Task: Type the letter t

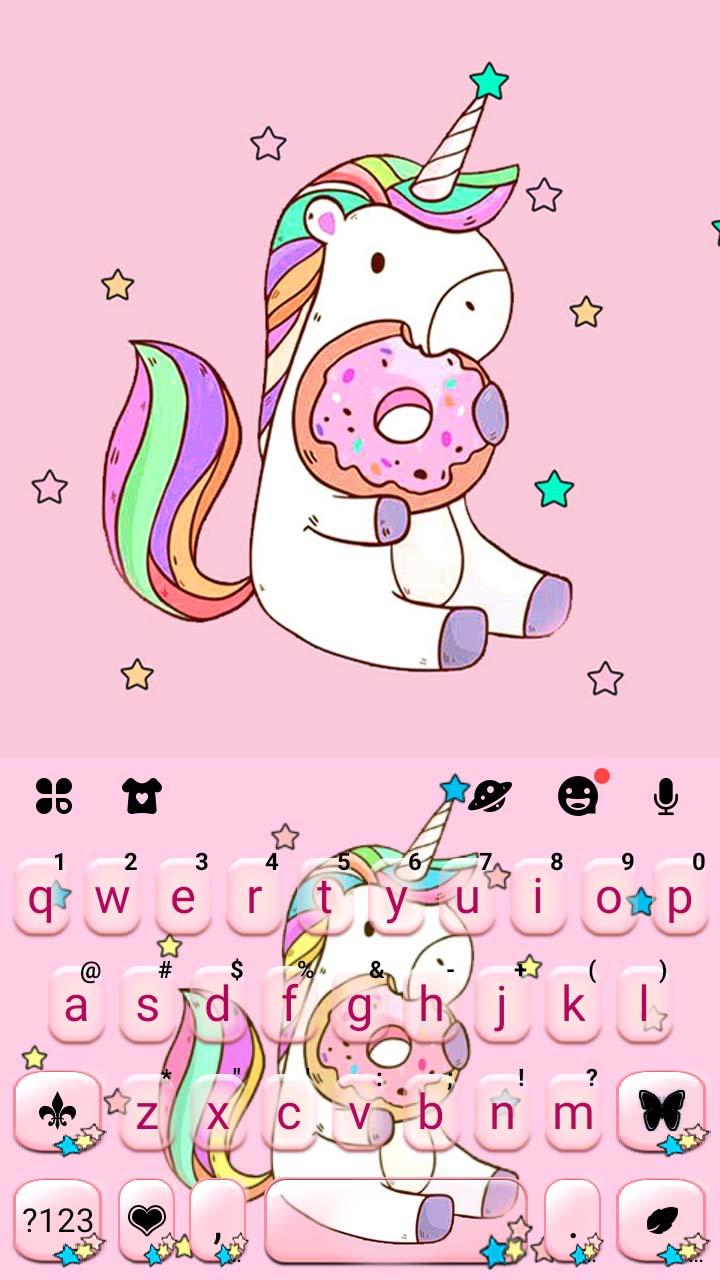Action: 326,899
